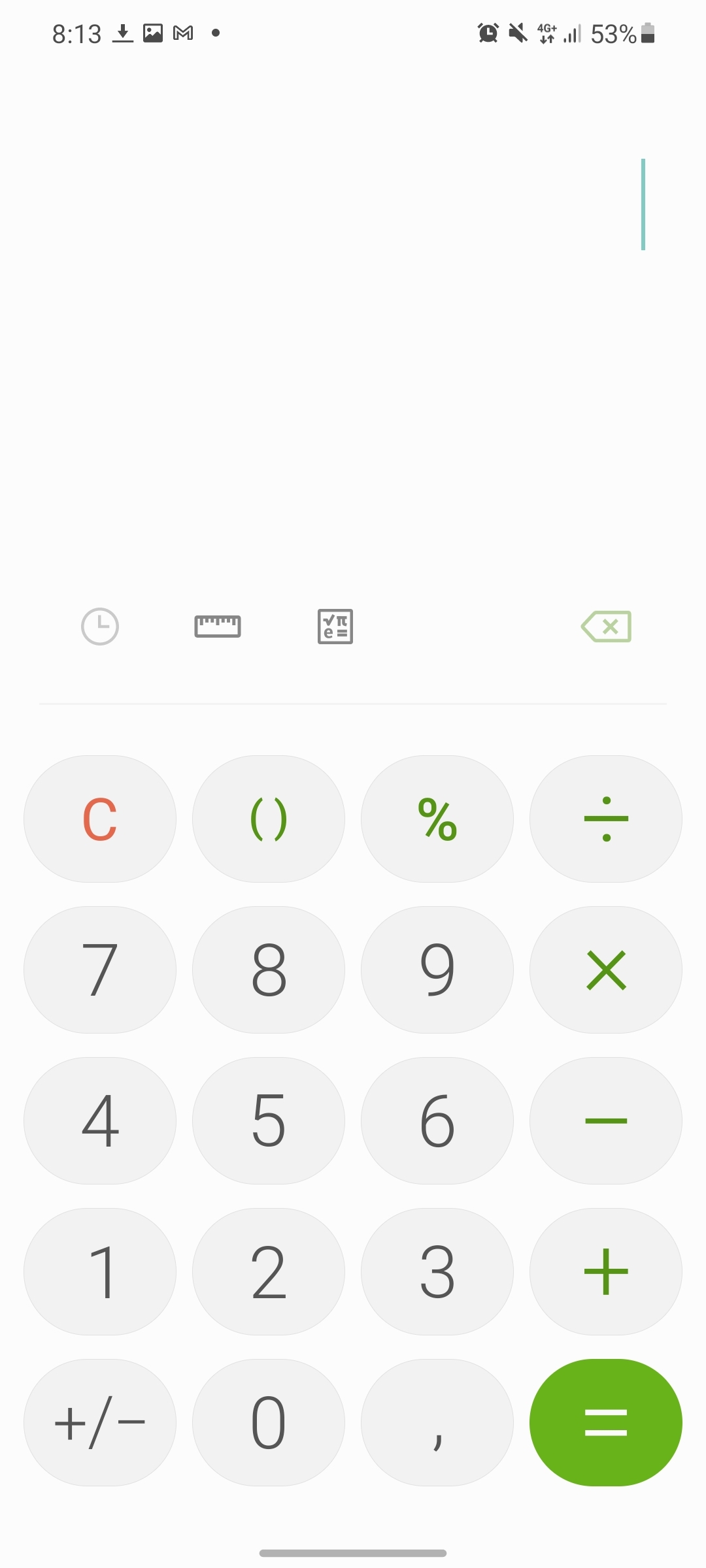This screenshot has width=706, height=1568.
Task: Open the unit converter ruler icon
Action: (218, 627)
